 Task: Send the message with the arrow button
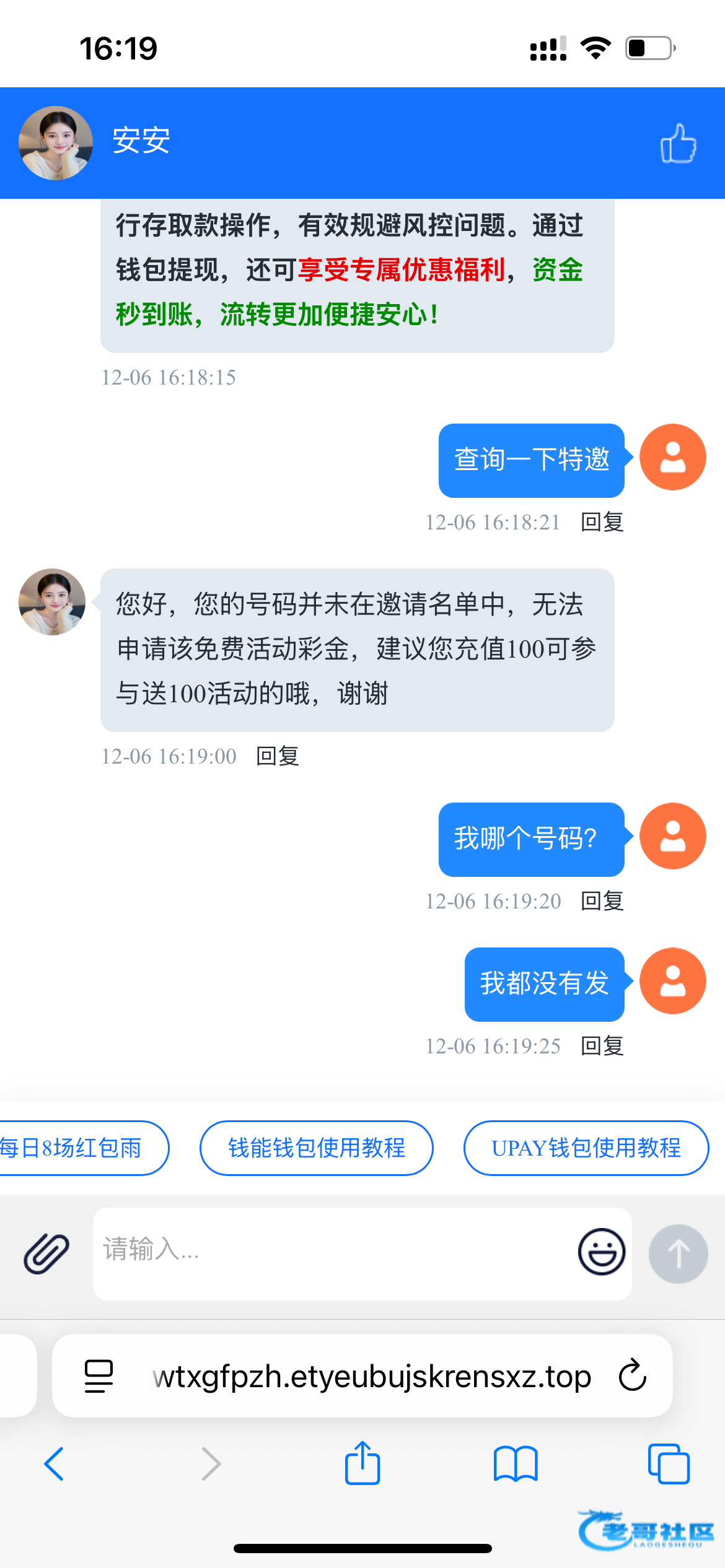678,1253
